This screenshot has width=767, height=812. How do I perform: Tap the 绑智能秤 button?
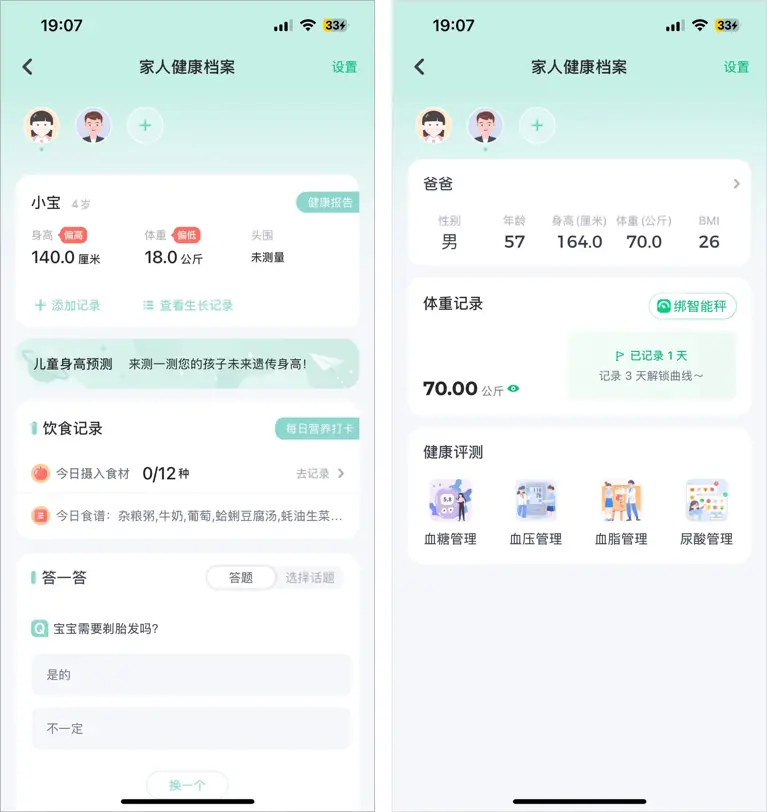pyautogui.click(x=692, y=306)
